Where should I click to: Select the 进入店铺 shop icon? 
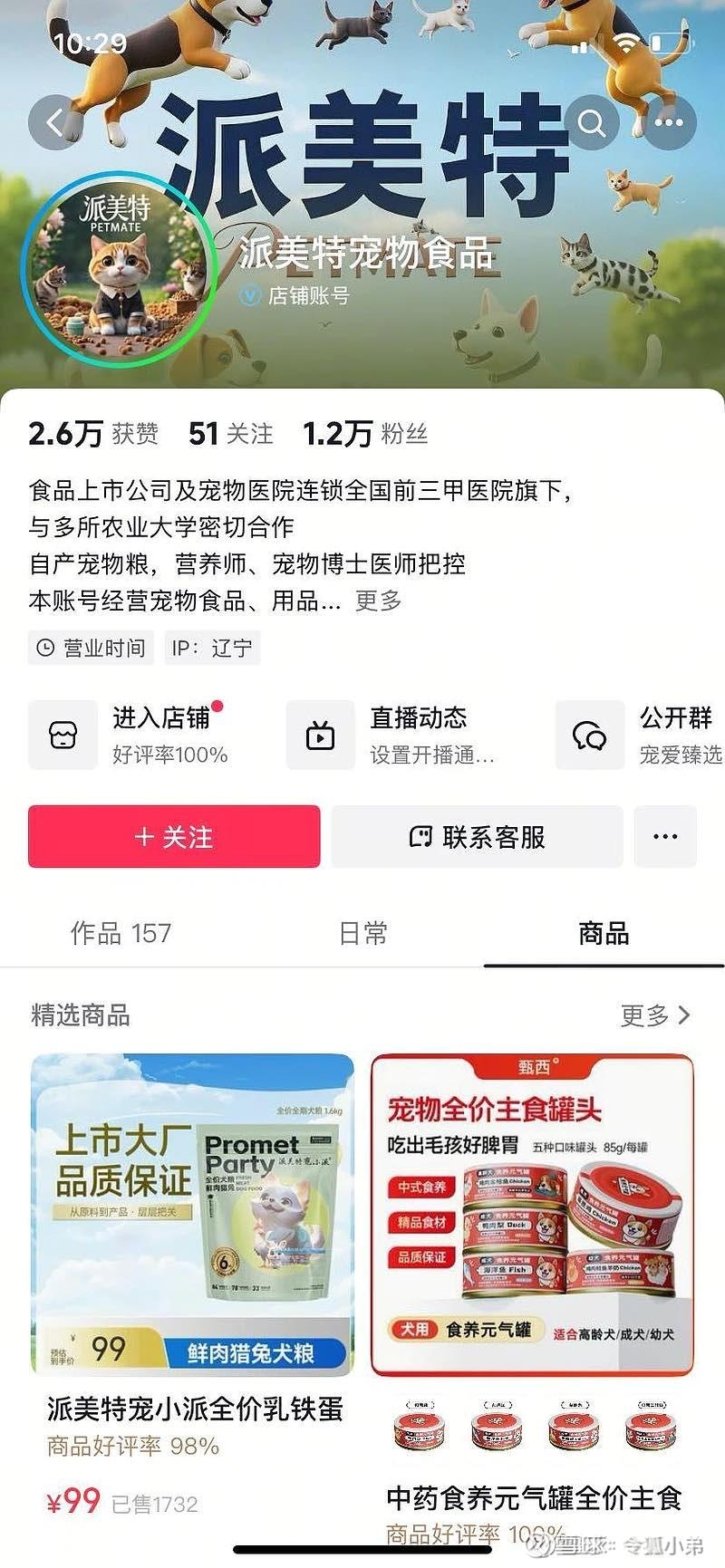click(x=62, y=734)
